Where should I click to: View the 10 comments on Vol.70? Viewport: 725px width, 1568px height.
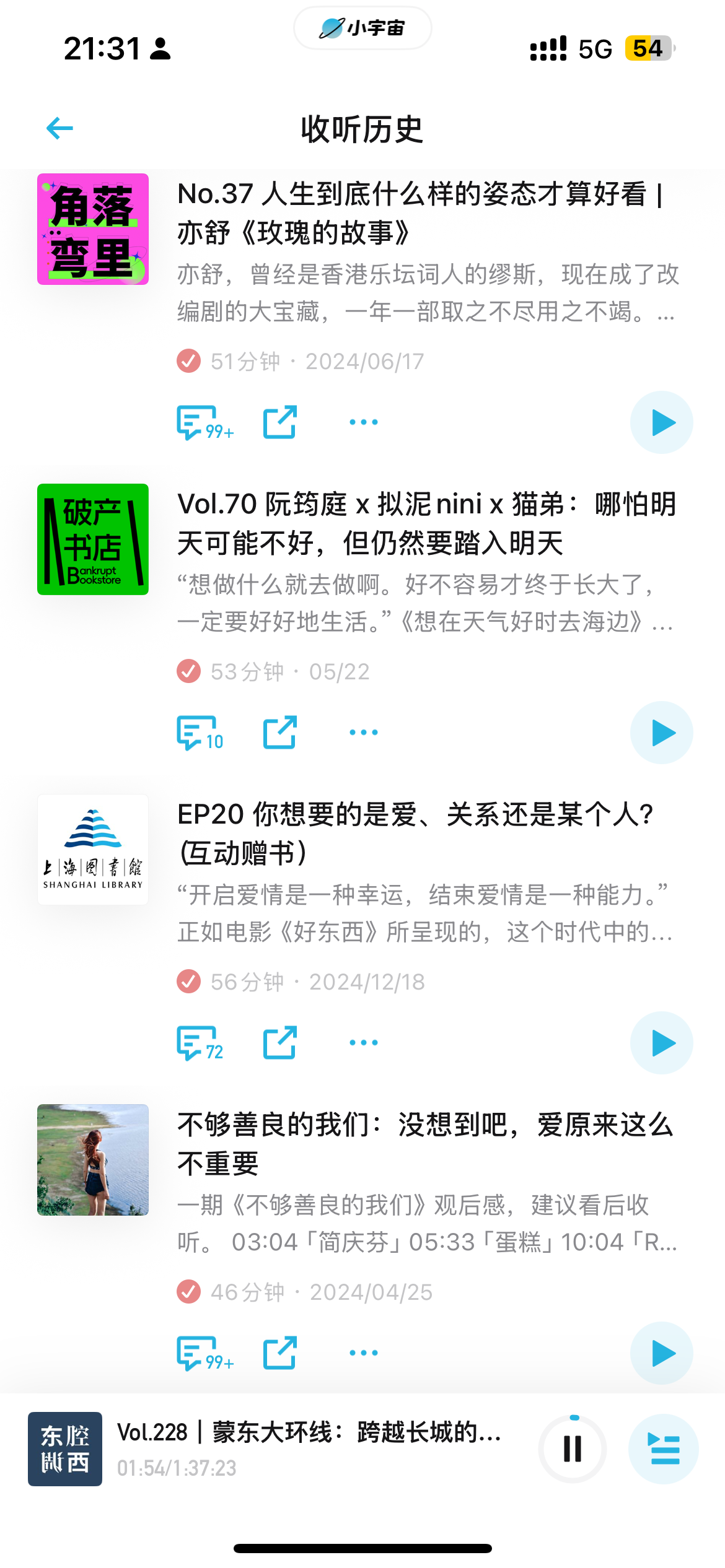(200, 733)
